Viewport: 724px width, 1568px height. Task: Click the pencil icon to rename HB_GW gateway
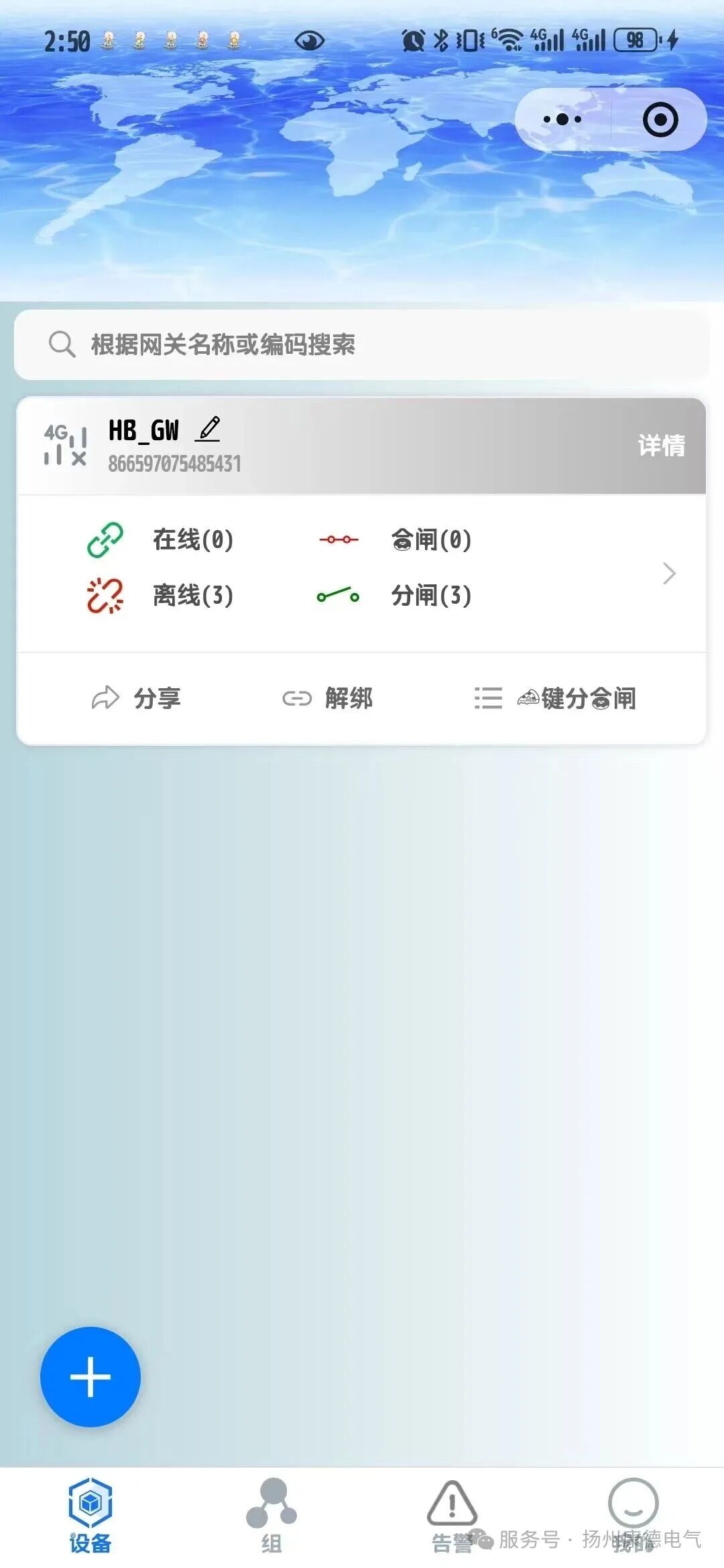coord(208,430)
